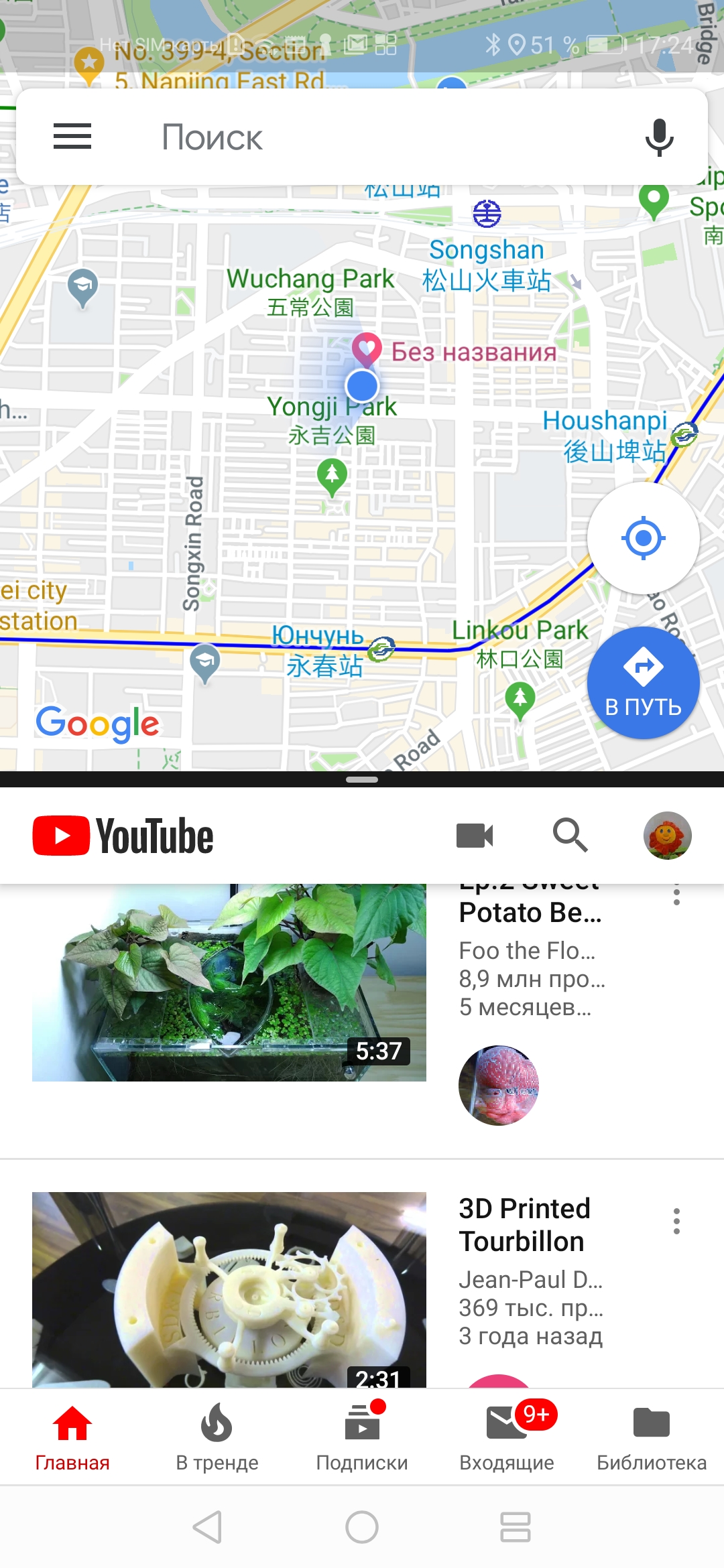Open options for 3D Printed Tourbillon video
724x1568 pixels.
(676, 1222)
